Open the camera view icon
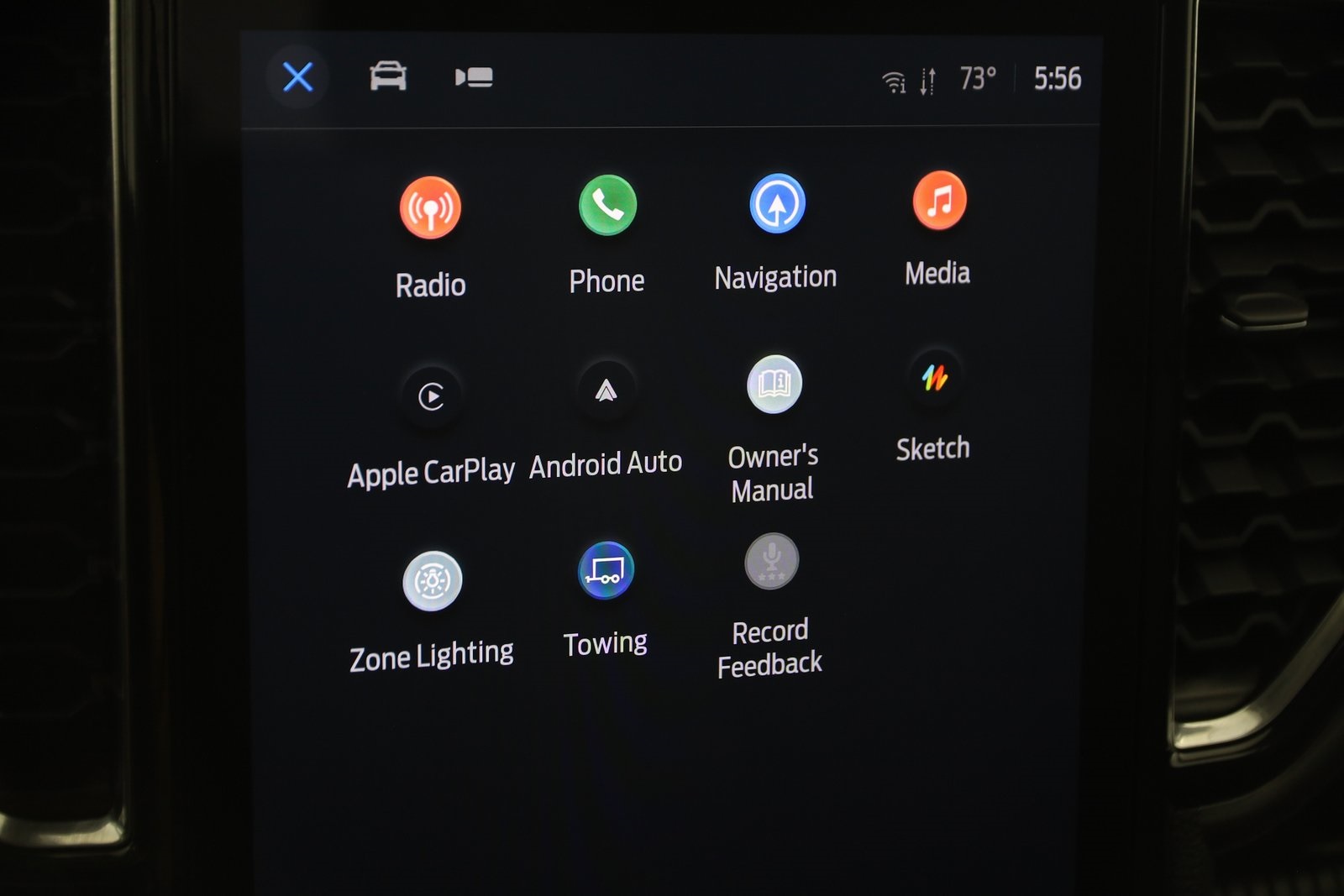1344x896 pixels. (x=475, y=77)
